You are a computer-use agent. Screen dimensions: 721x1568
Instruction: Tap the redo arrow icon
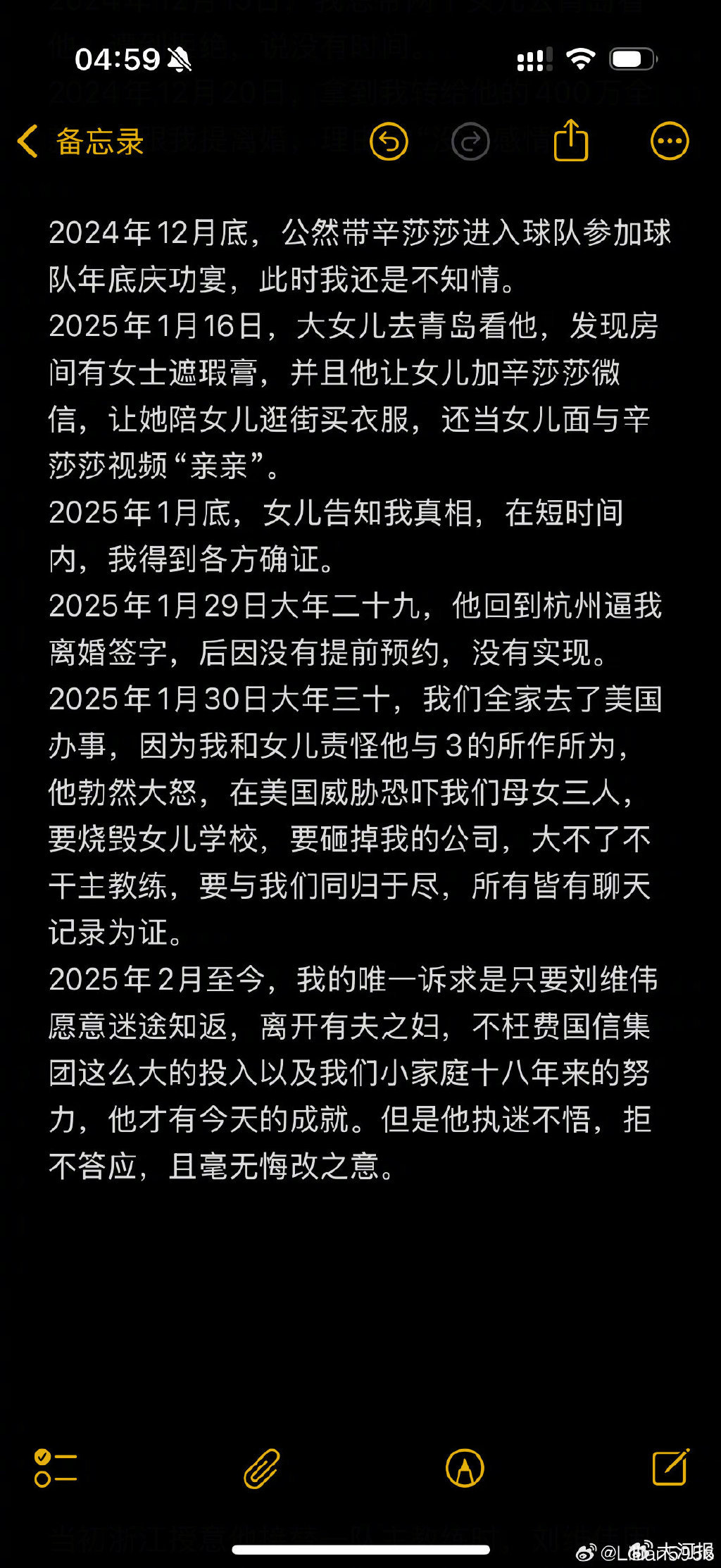point(470,142)
